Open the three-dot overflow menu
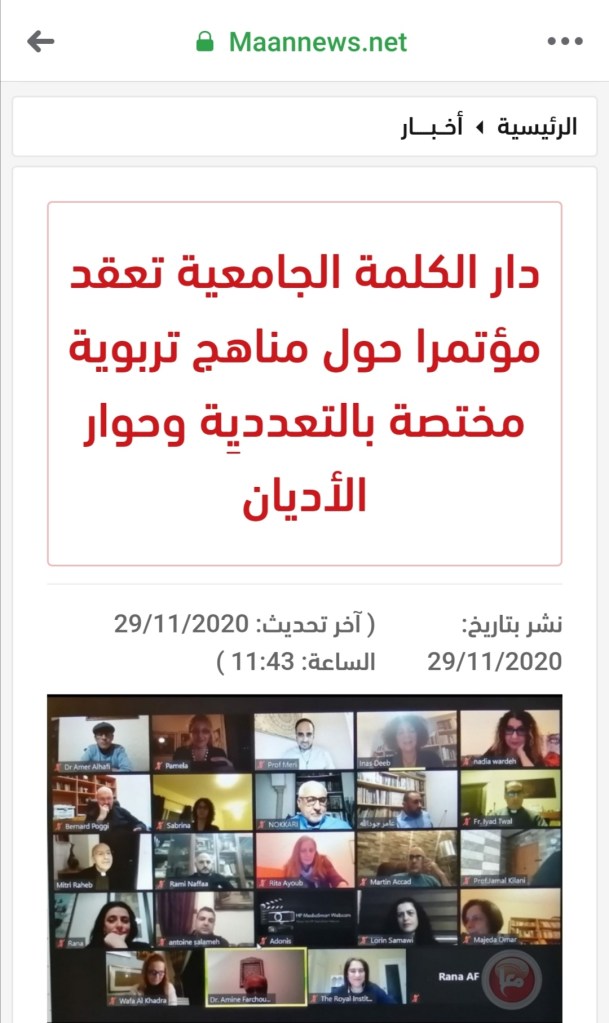 pyautogui.click(x=564, y=42)
